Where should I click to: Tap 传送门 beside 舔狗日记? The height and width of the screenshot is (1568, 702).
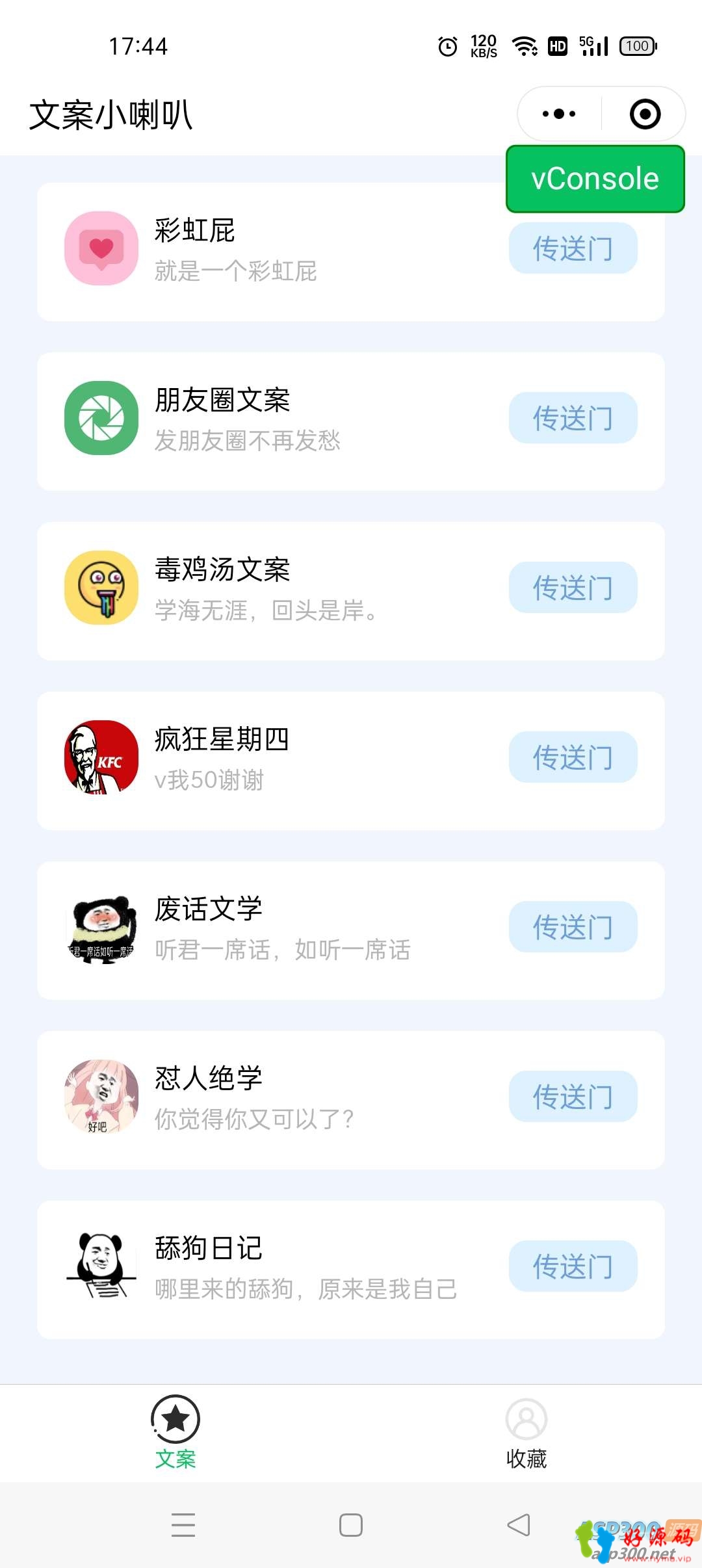[x=573, y=1266]
